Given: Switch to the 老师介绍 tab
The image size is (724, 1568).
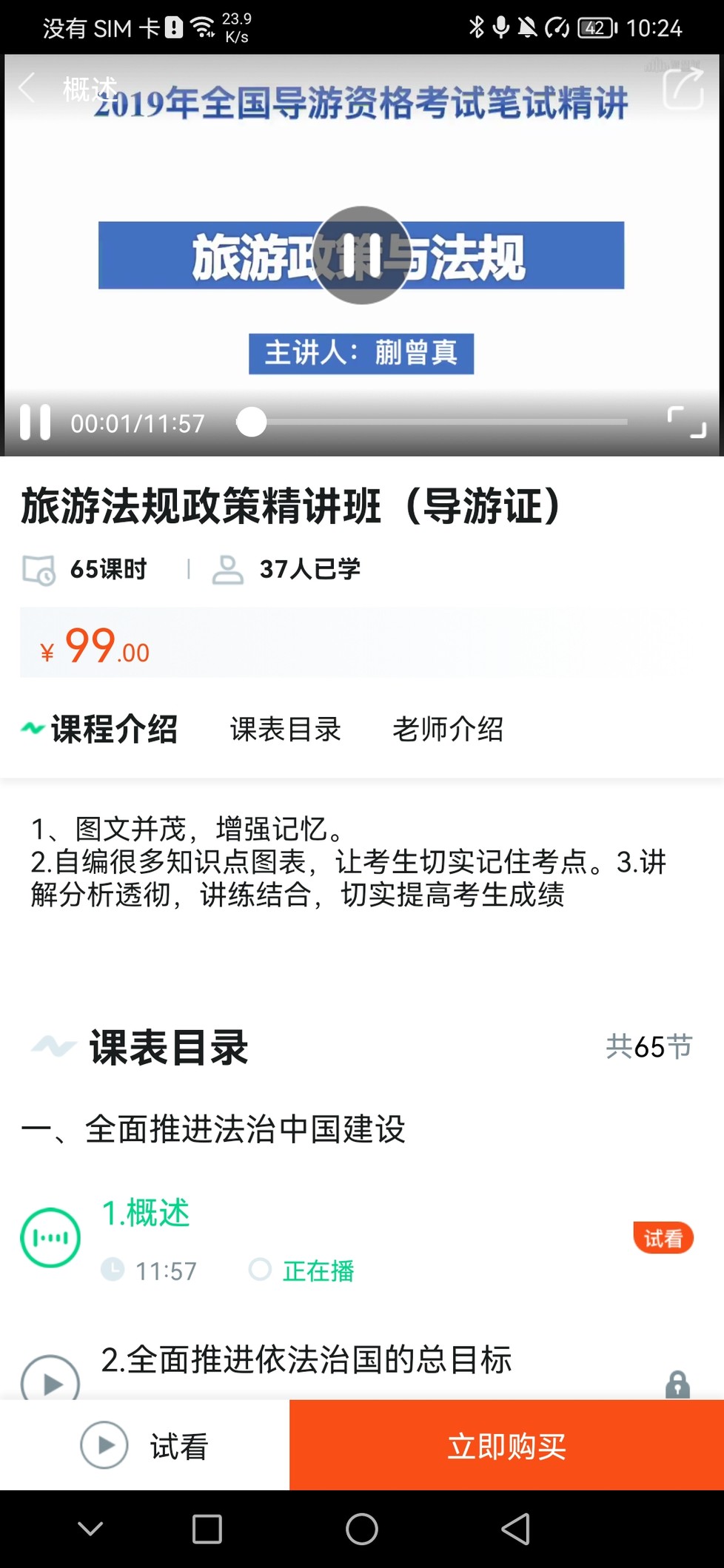Looking at the screenshot, I should click(448, 730).
